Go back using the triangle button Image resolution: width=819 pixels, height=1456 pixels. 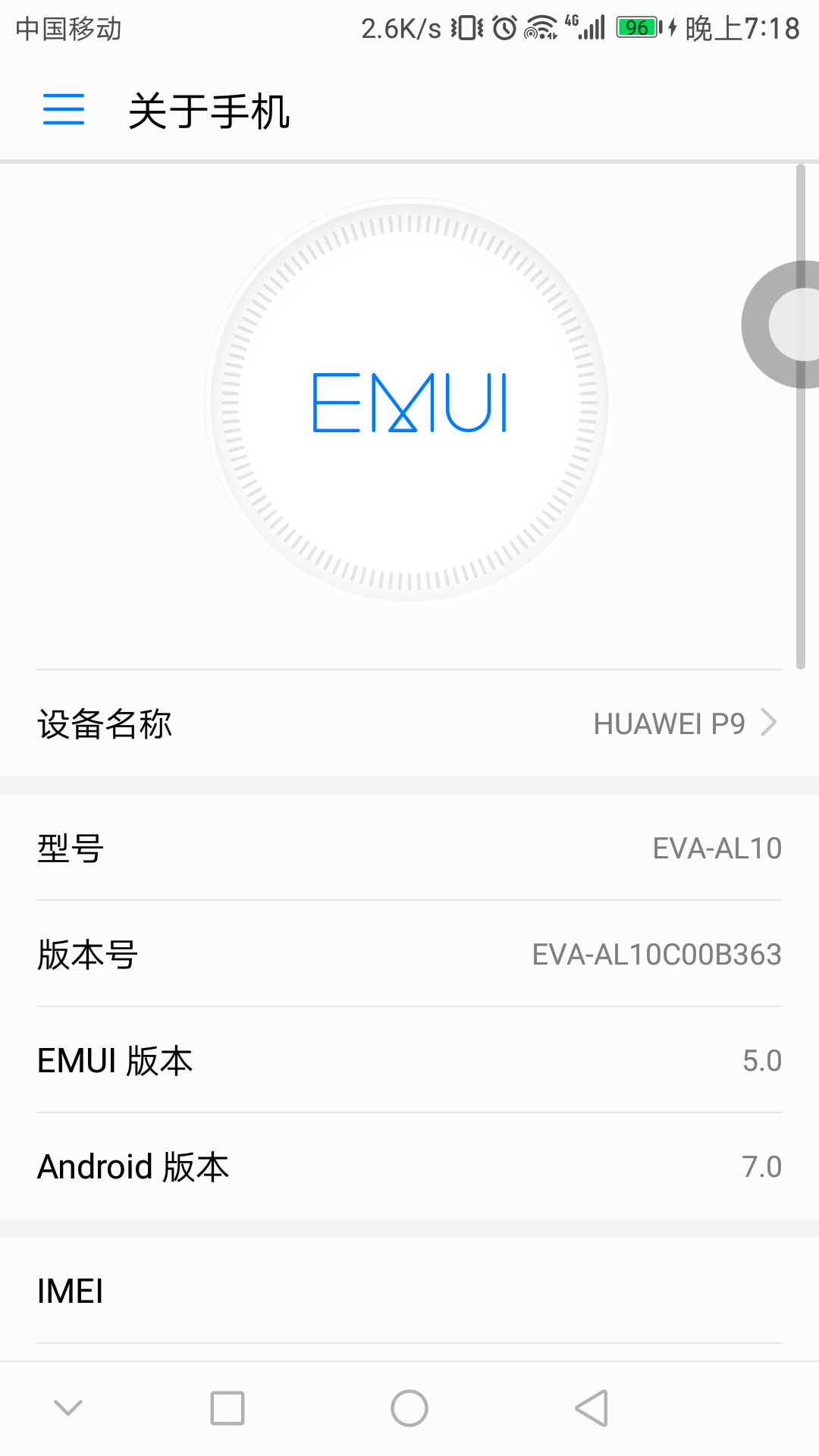click(591, 1408)
